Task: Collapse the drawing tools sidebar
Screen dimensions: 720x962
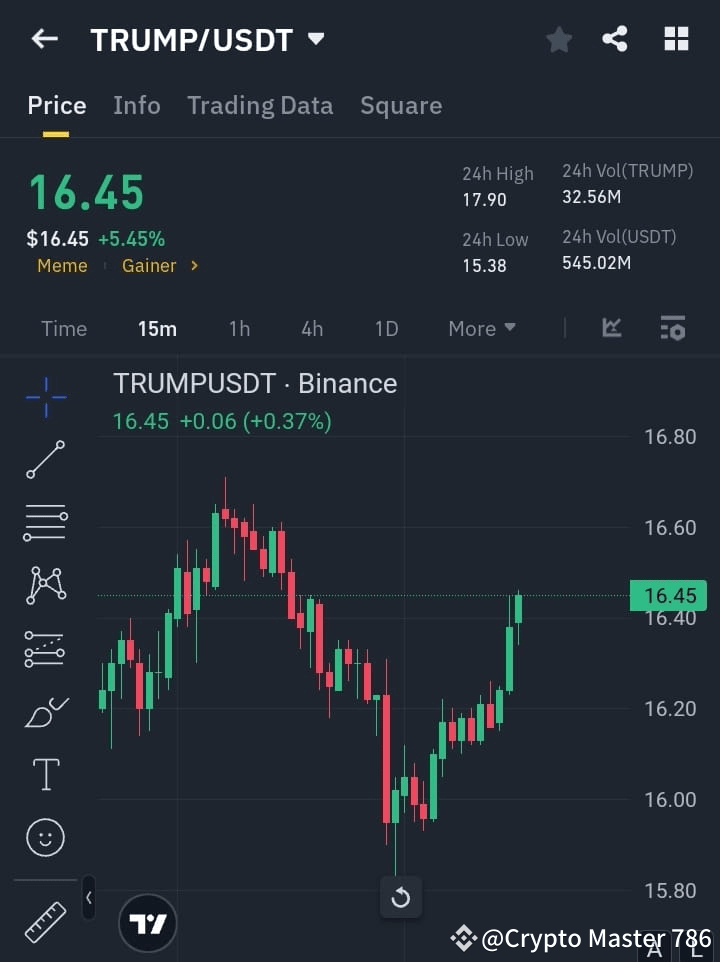Action: [88, 898]
